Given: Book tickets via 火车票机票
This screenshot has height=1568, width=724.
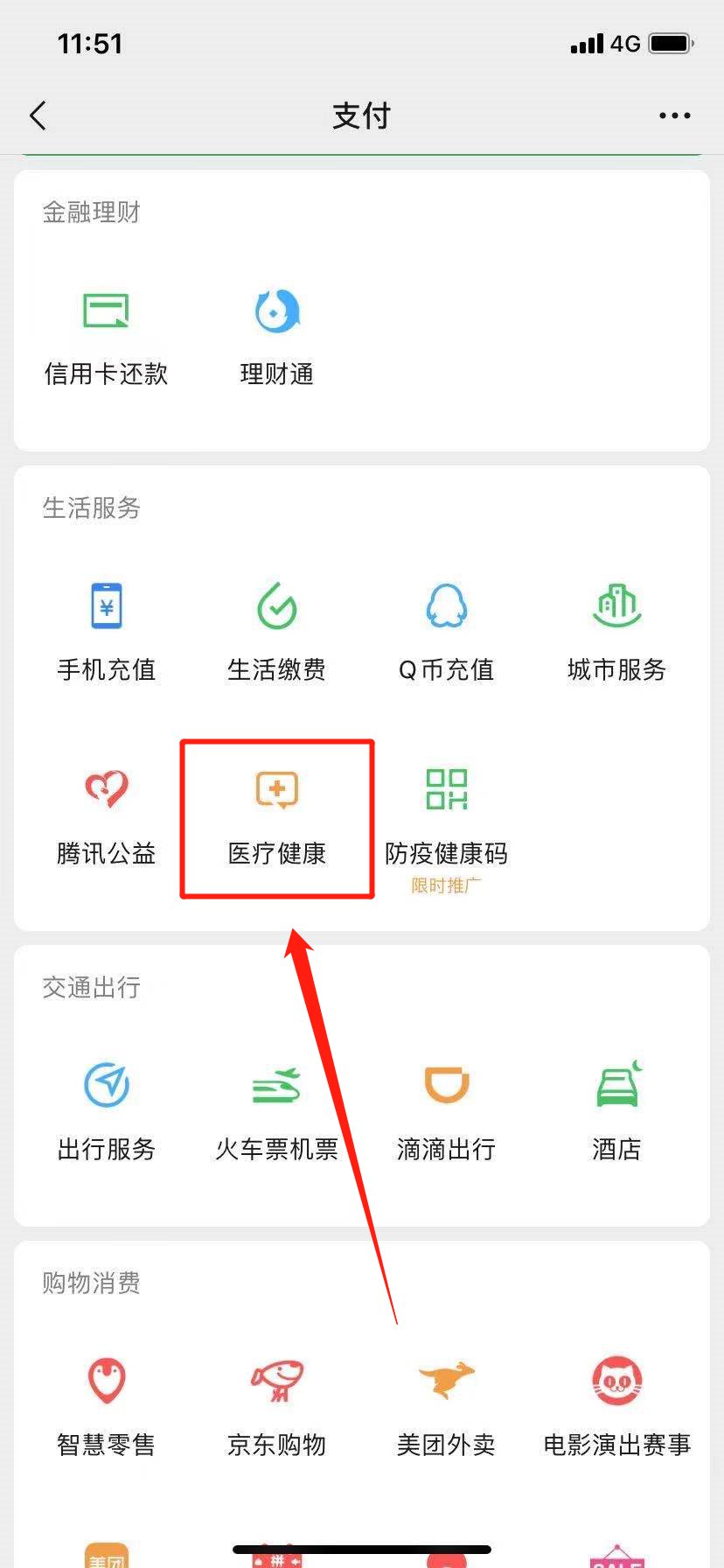Looking at the screenshot, I should point(276,1109).
